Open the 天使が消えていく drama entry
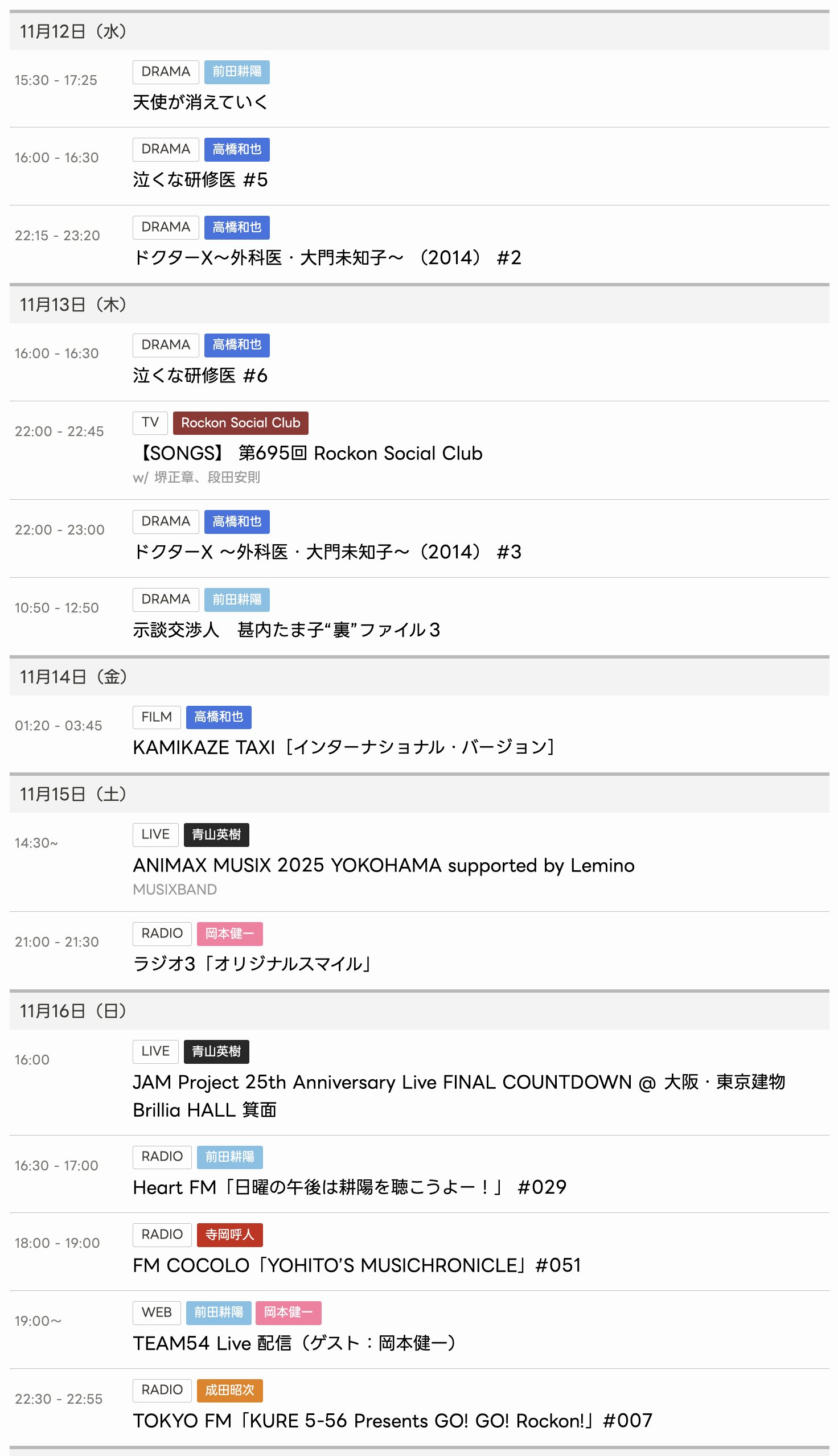Screen dimensions: 838x1456 (x=200, y=102)
